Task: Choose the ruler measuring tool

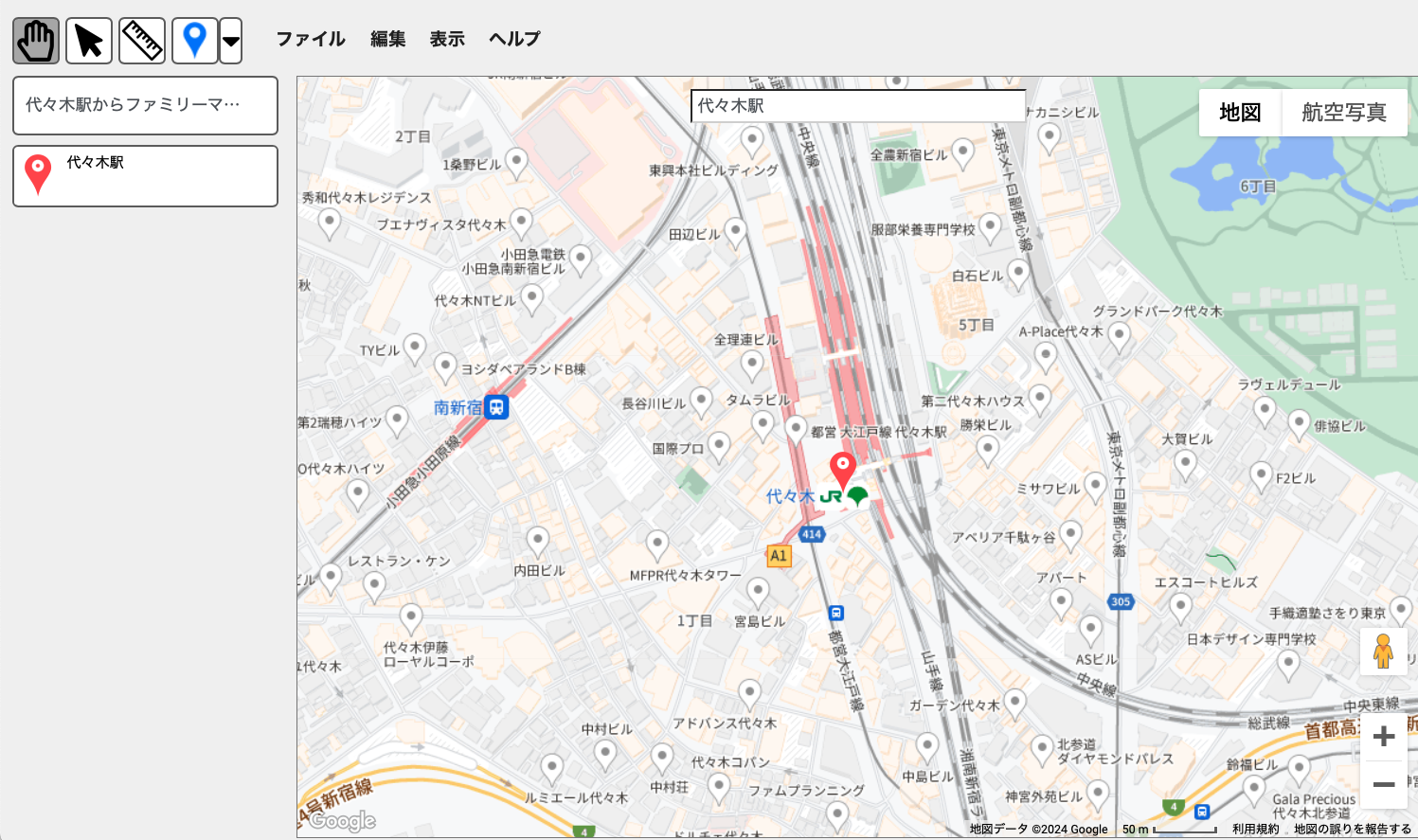Action: coord(142,41)
